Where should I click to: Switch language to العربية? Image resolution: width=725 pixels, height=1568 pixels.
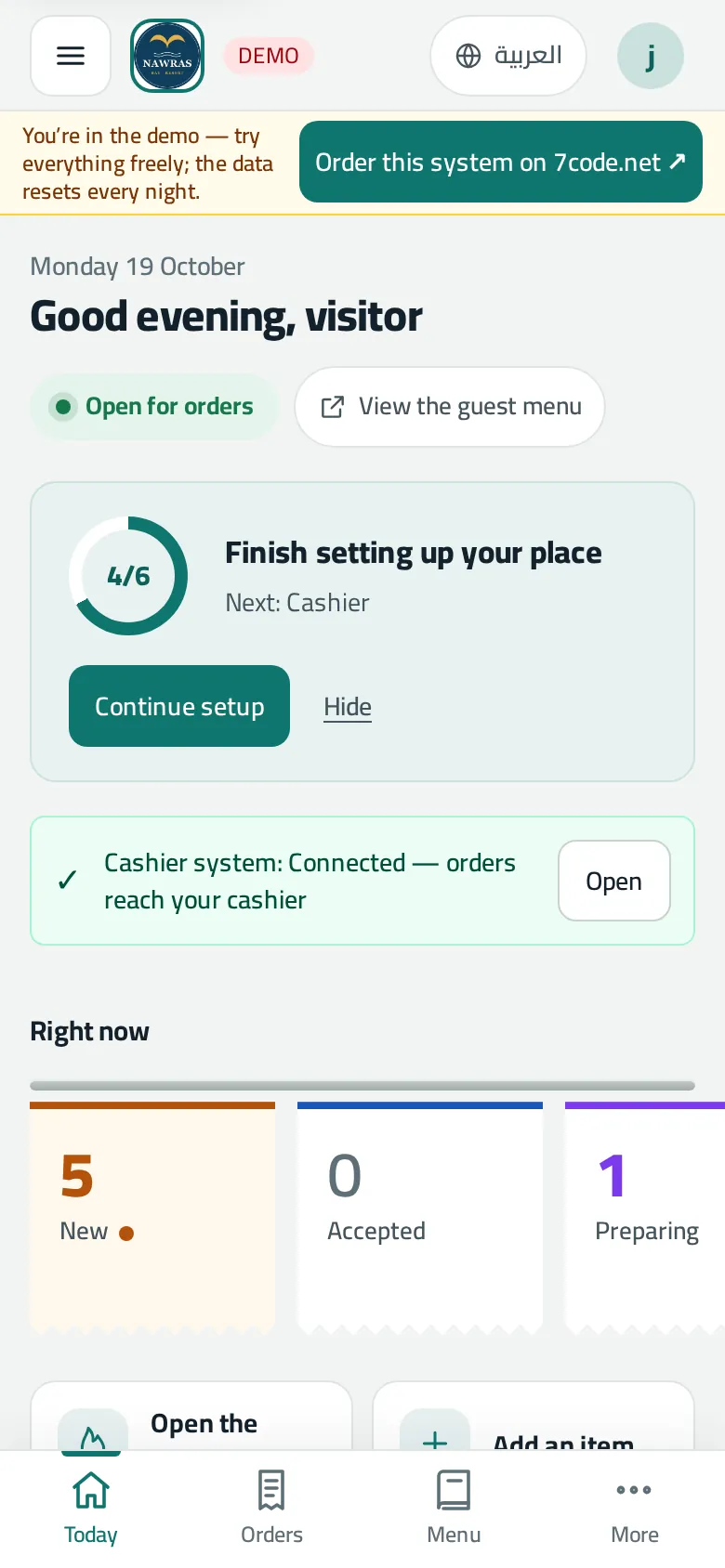point(508,56)
